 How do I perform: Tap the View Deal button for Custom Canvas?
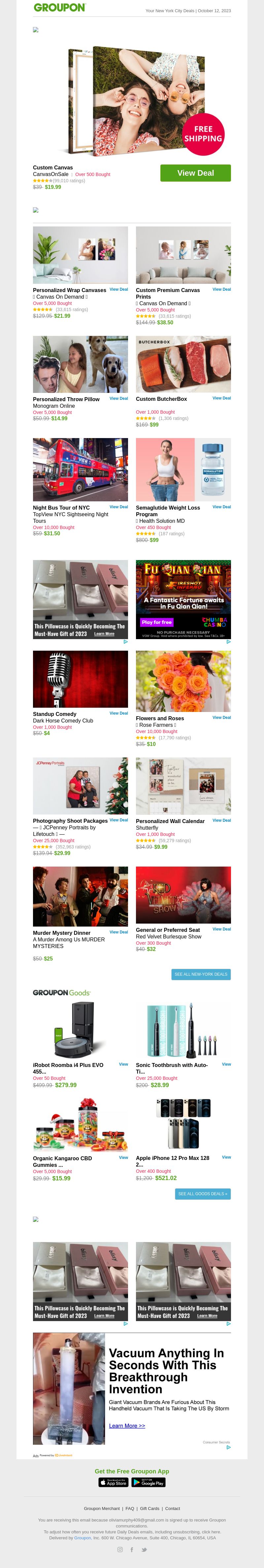coord(195,173)
